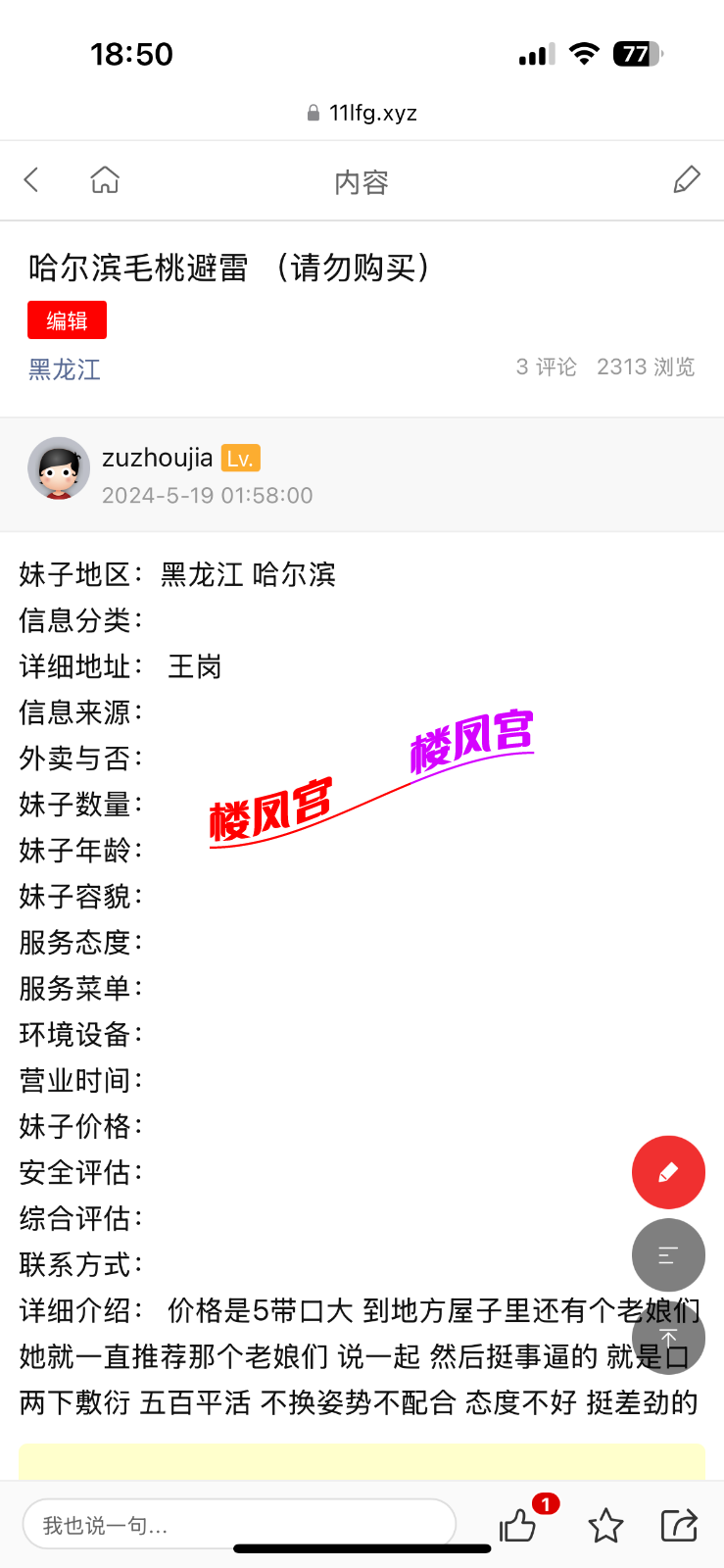Focus the 我也说一句 comment box
Viewport: 724px width, 1568px height.
[x=239, y=1525]
